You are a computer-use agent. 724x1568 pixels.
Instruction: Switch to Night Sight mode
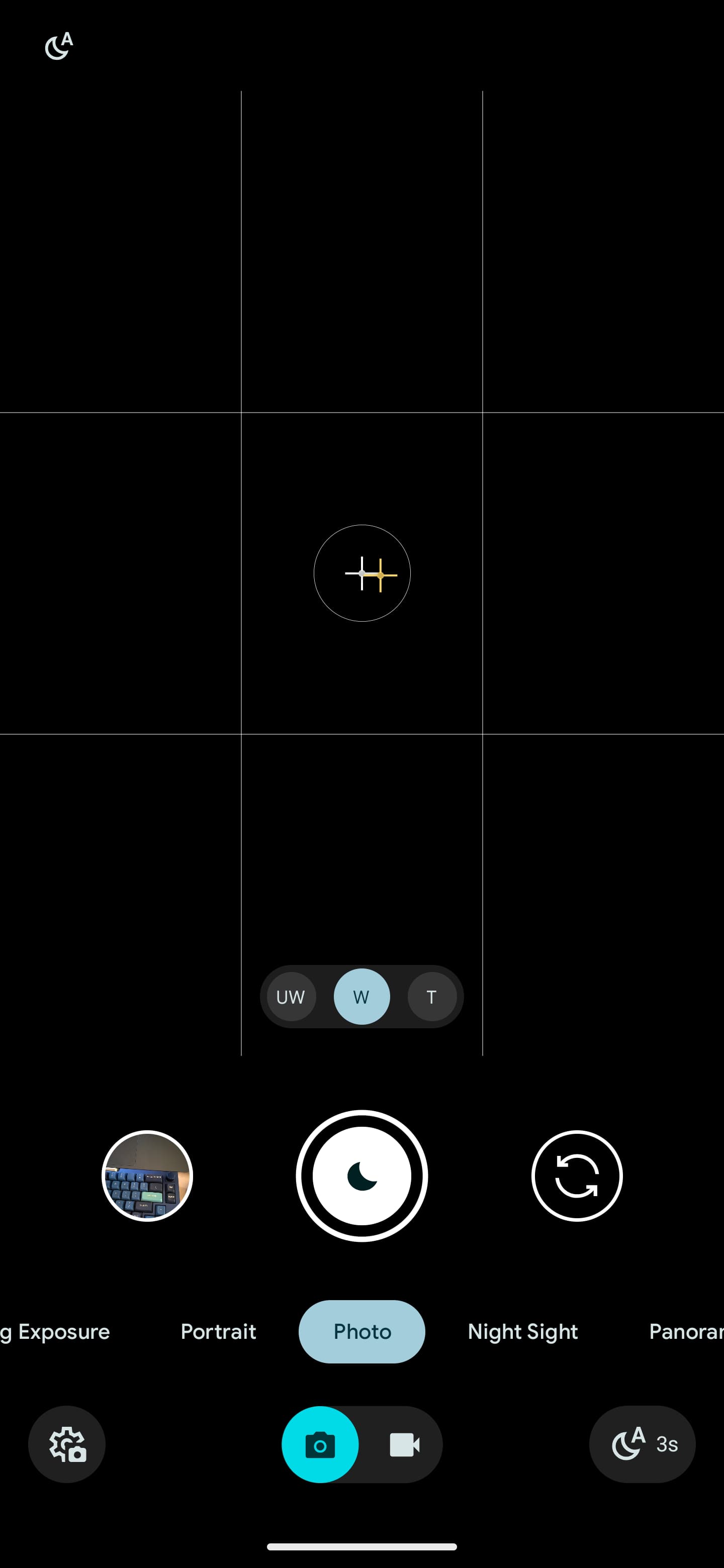coord(522,1331)
